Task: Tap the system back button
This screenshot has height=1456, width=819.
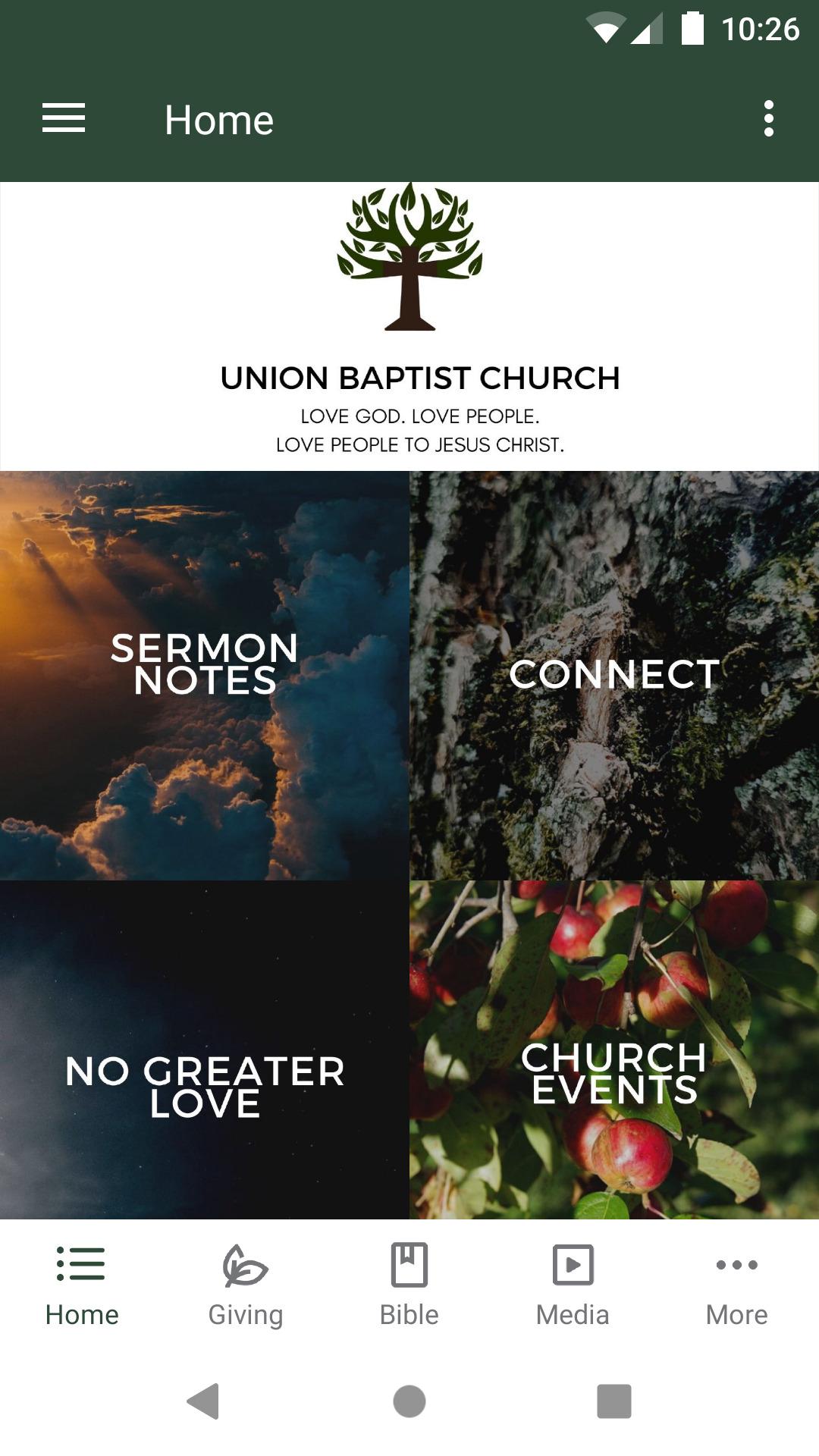Action: click(203, 1401)
